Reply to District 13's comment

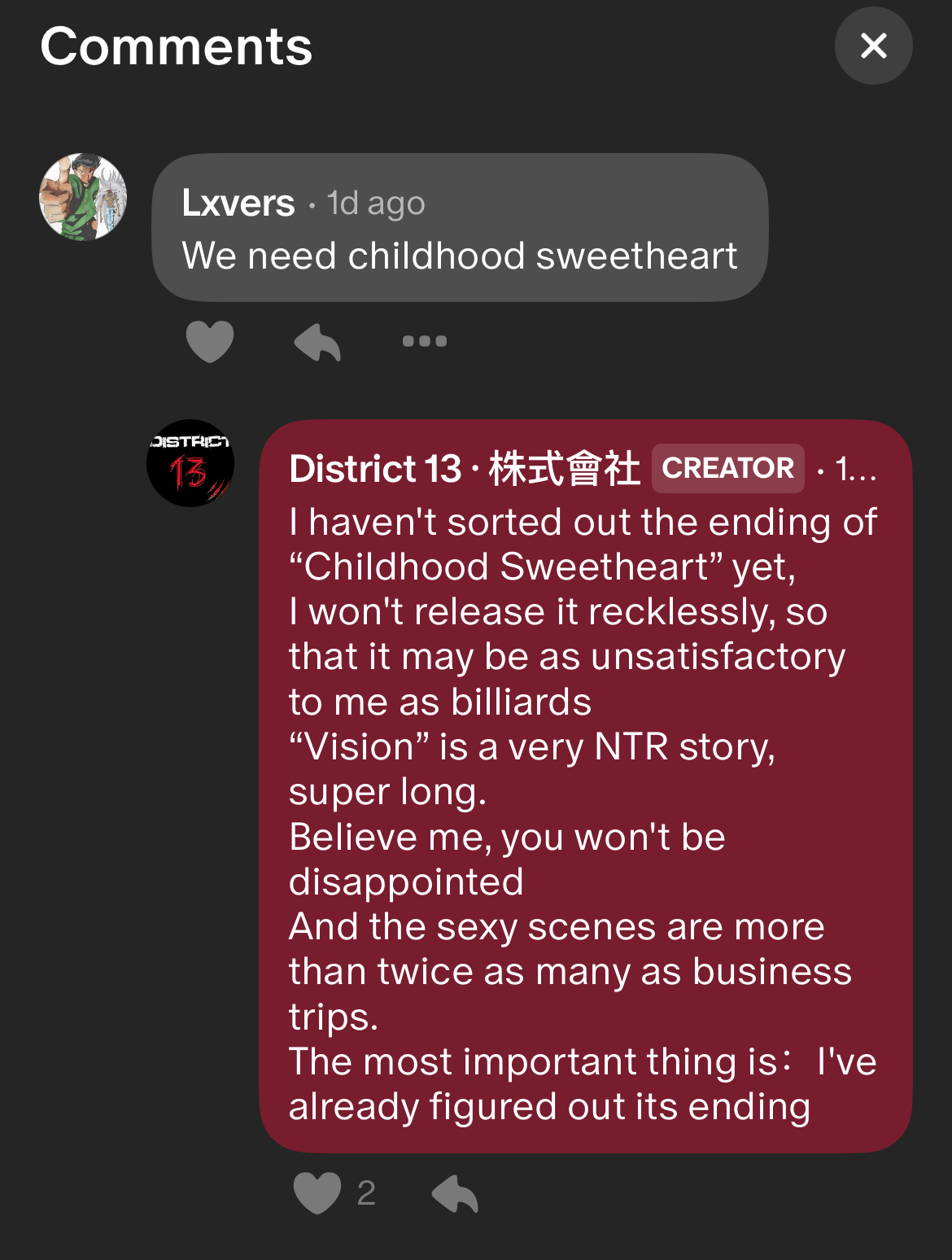(x=455, y=1193)
